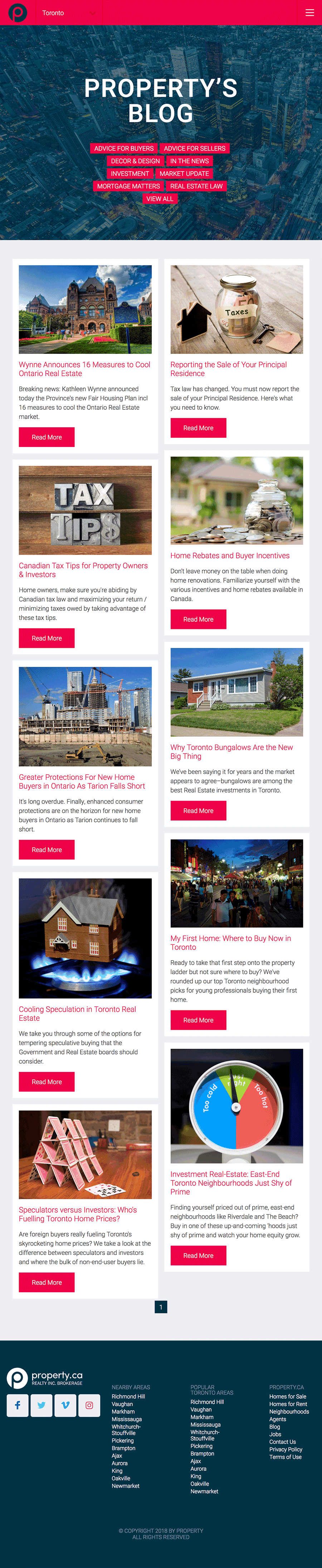Open the Principal Residence article title
The image size is (322, 1568).
pos(228,369)
